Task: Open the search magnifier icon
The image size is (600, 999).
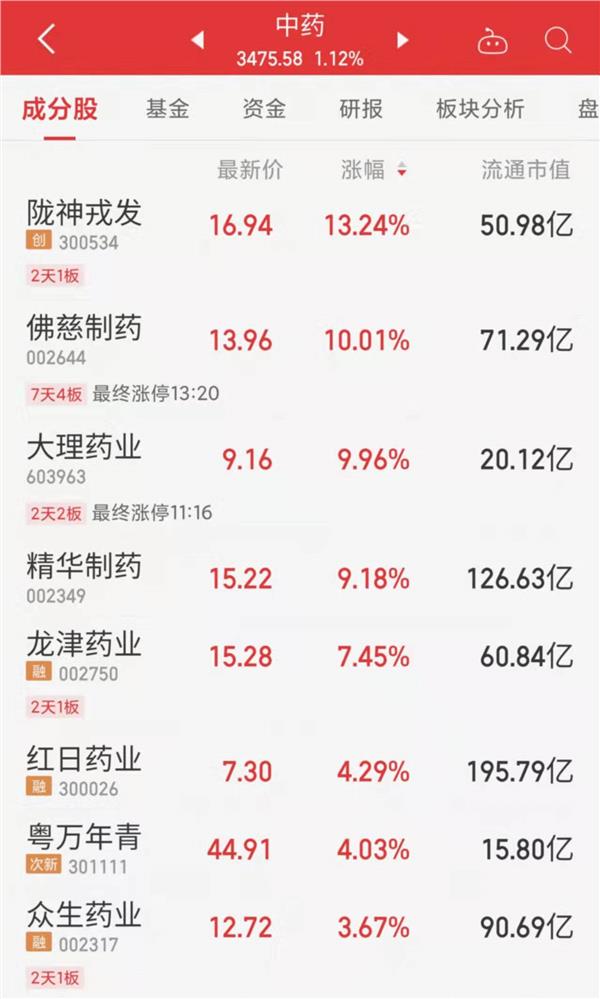Action: [558, 40]
